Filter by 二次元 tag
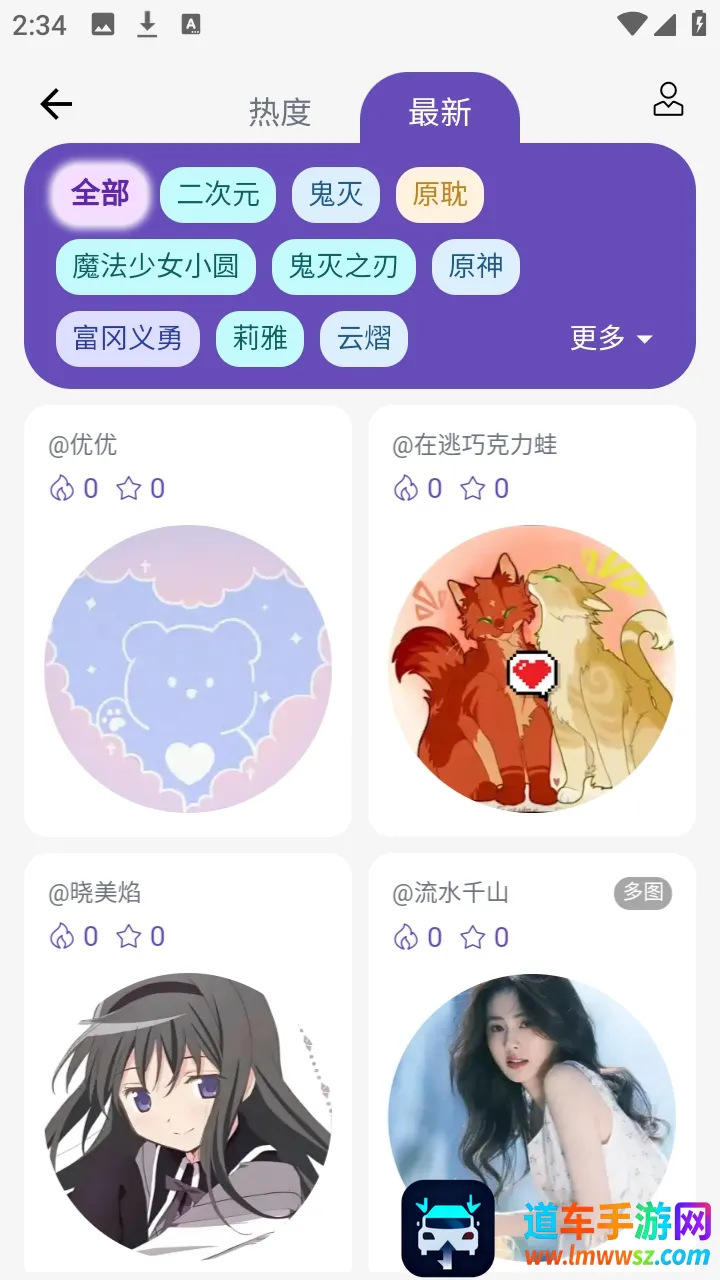Image resolution: width=720 pixels, height=1280 pixels. point(218,194)
